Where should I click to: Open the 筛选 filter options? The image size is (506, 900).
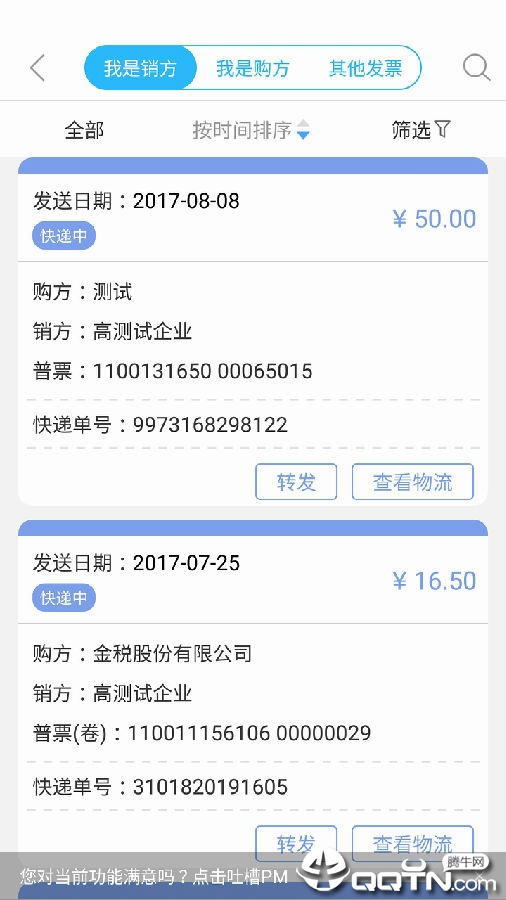coord(421,130)
